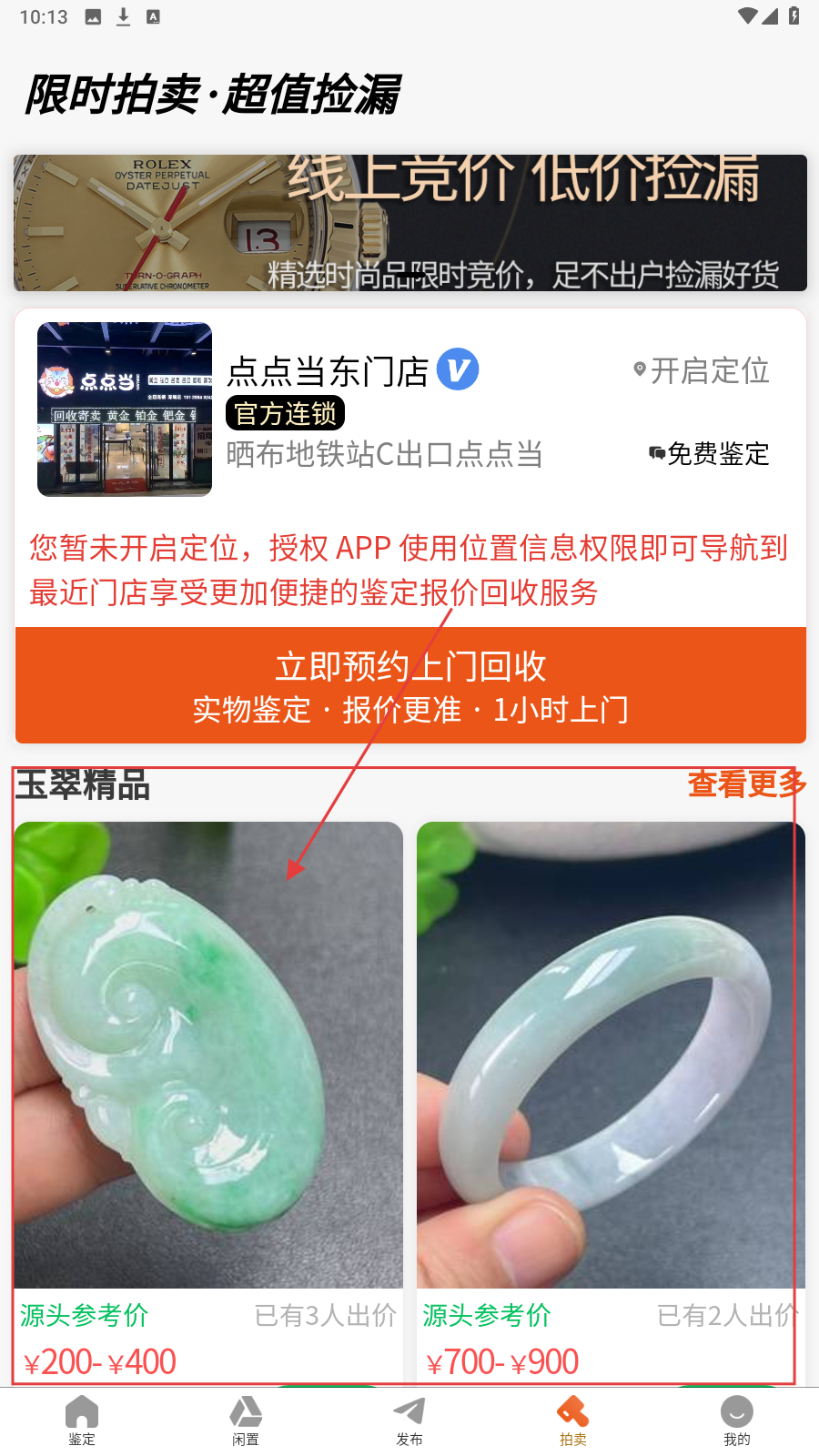Open the jade bangle item priced ¥700-¥900

click(x=611, y=1056)
